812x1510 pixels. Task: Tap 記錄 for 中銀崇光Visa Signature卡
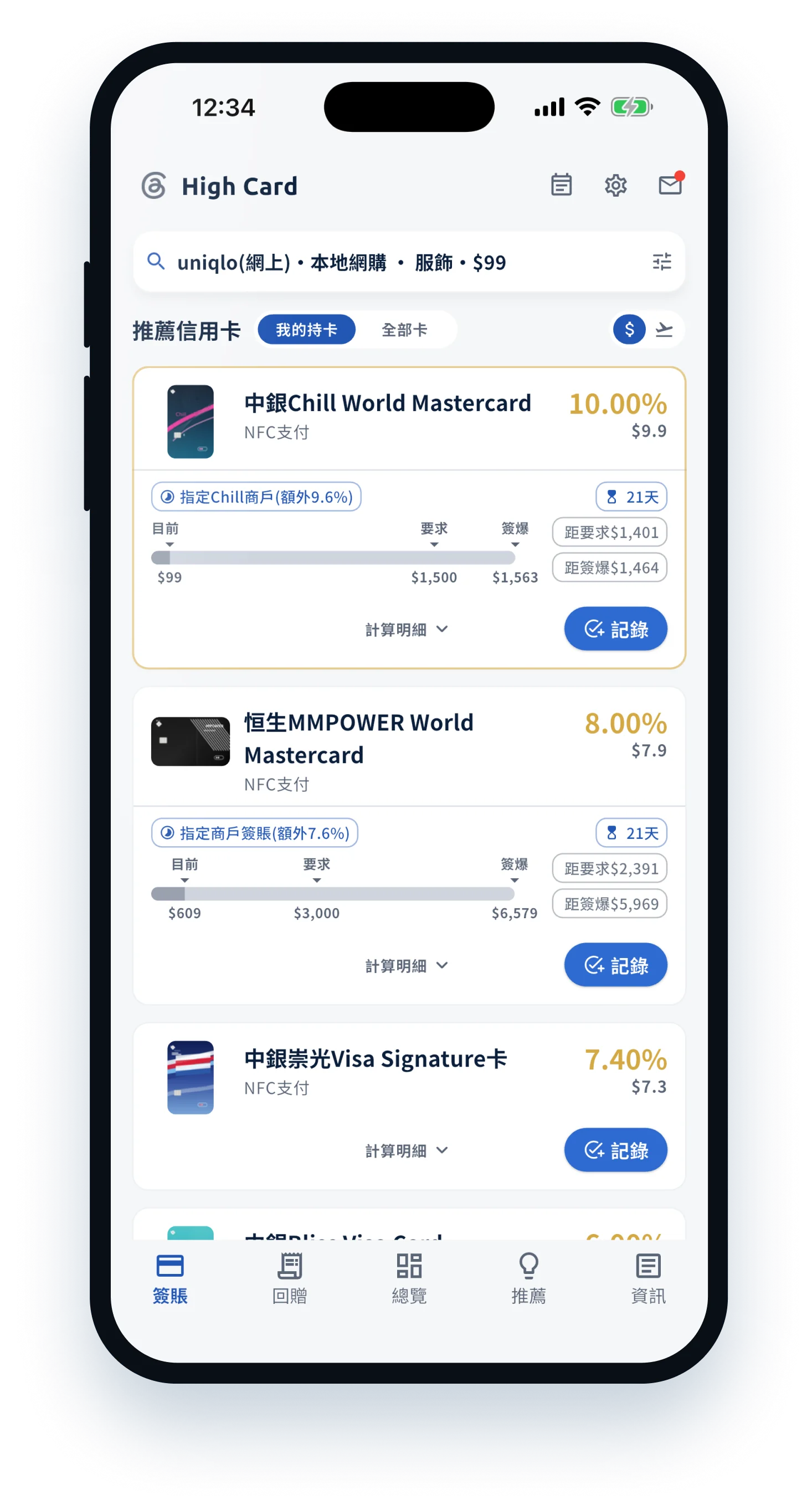pyautogui.click(x=615, y=1149)
